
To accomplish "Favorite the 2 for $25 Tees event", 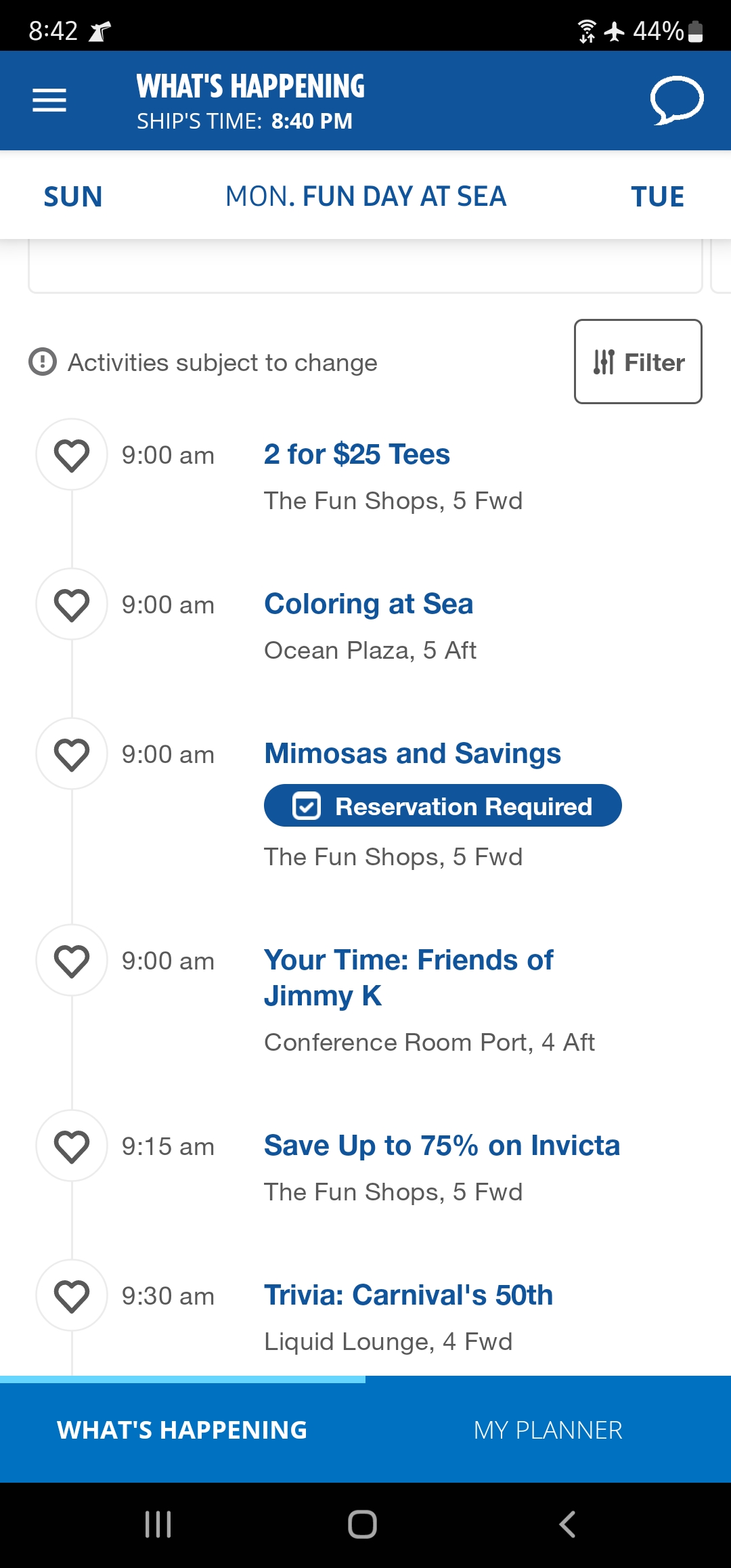I will click(72, 454).
